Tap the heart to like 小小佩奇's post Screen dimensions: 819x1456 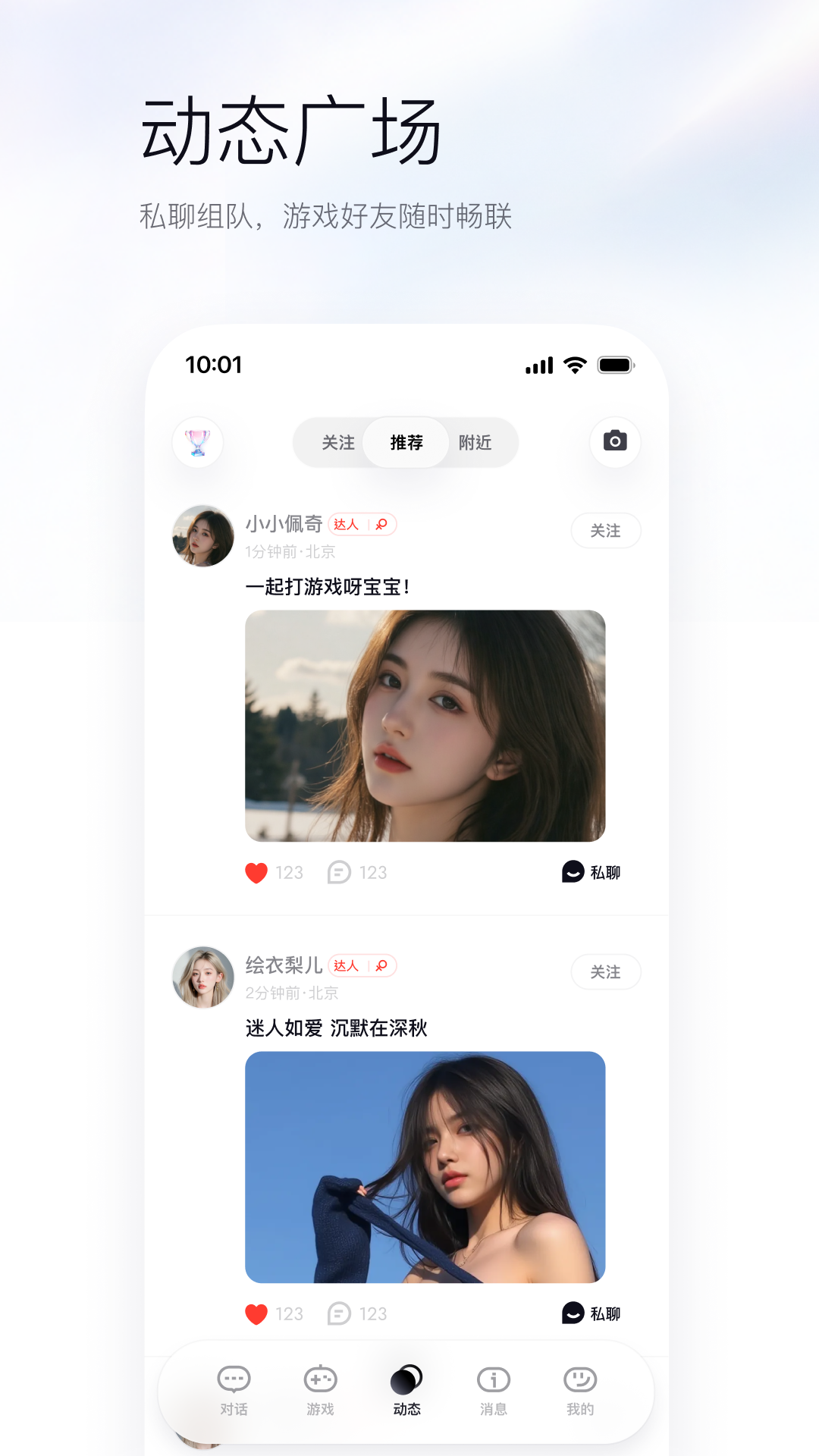(257, 872)
